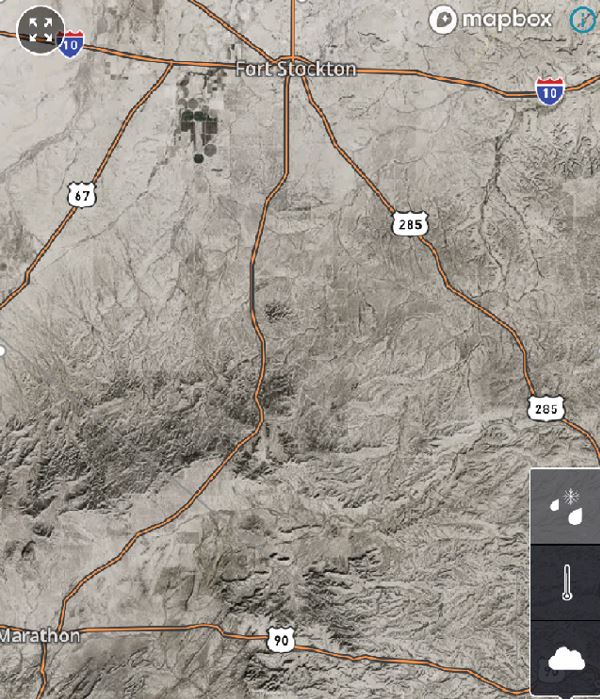The image size is (600, 699).
Task: Show the temperature layer
Action: (565, 582)
